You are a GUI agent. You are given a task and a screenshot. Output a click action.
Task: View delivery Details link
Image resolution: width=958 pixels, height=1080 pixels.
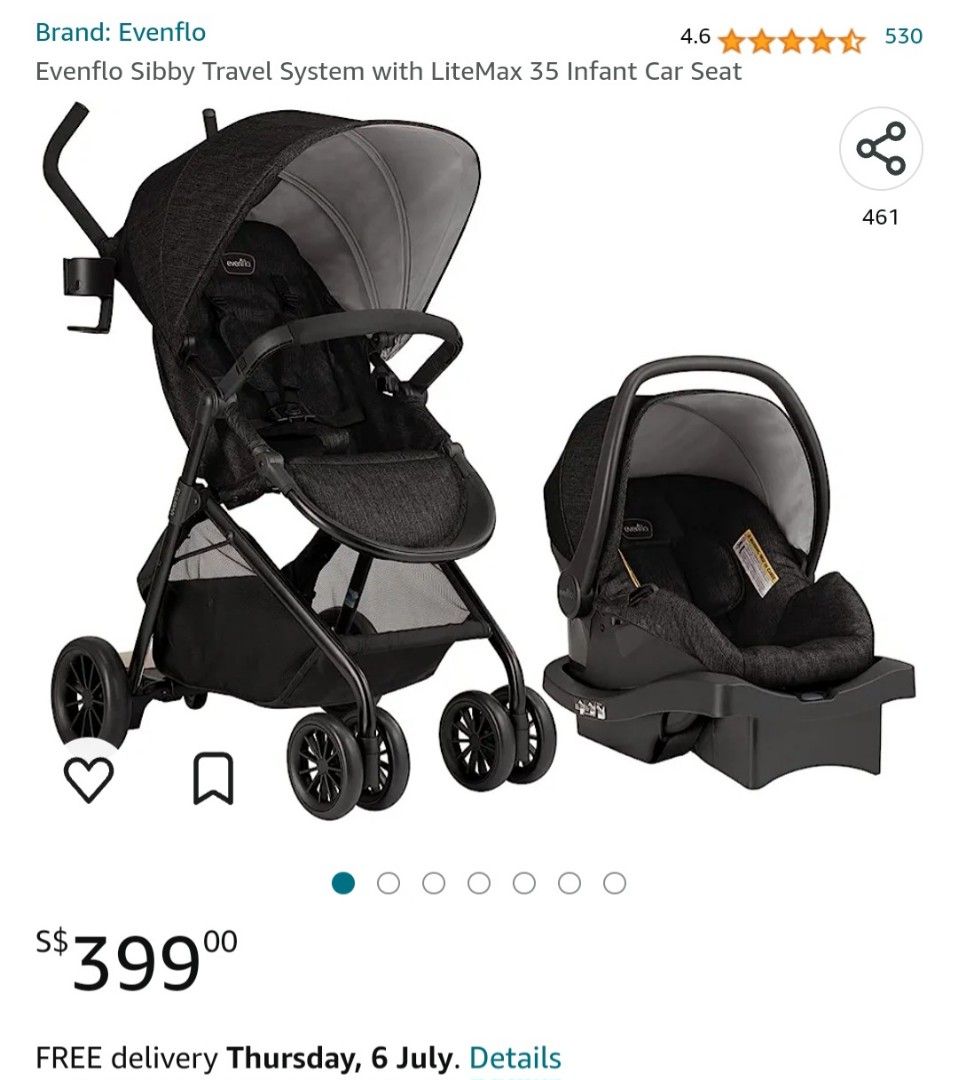click(x=515, y=1057)
